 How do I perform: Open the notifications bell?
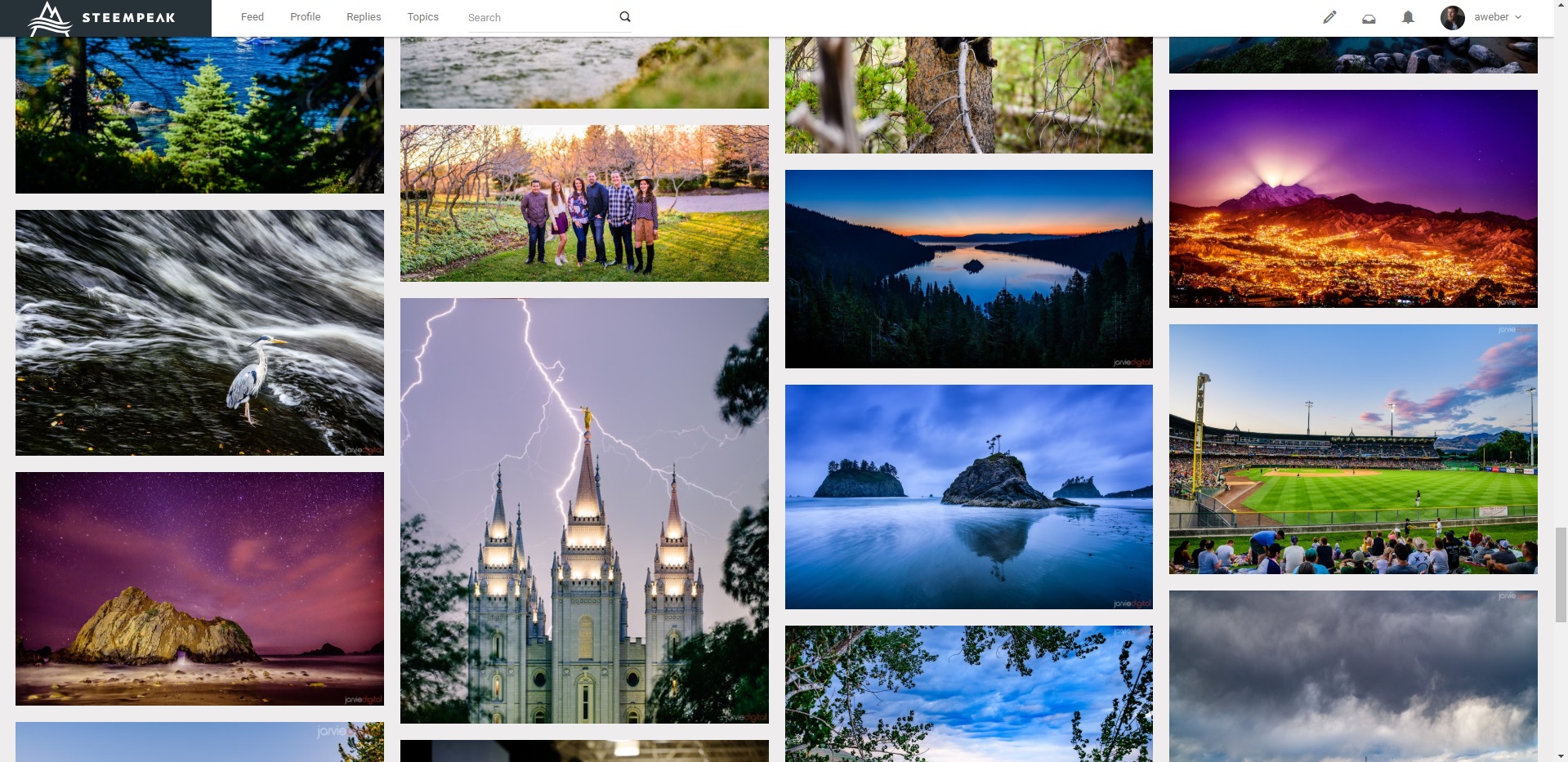pyautogui.click(x=1408, y=17)
